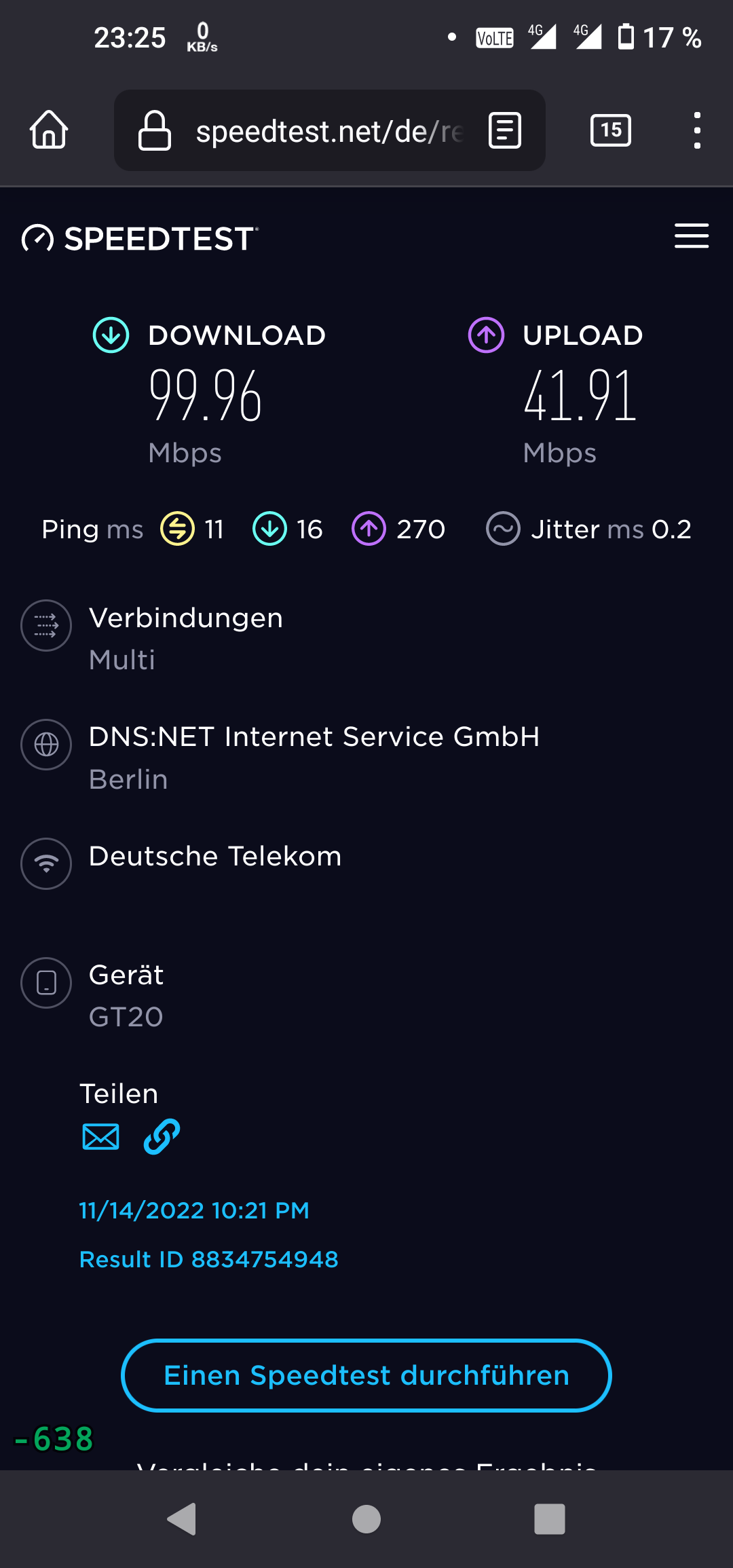Open the recent apps overview
This screenshot has height=1568, width=733.
pyautogui.click(x=550, y=1519)
